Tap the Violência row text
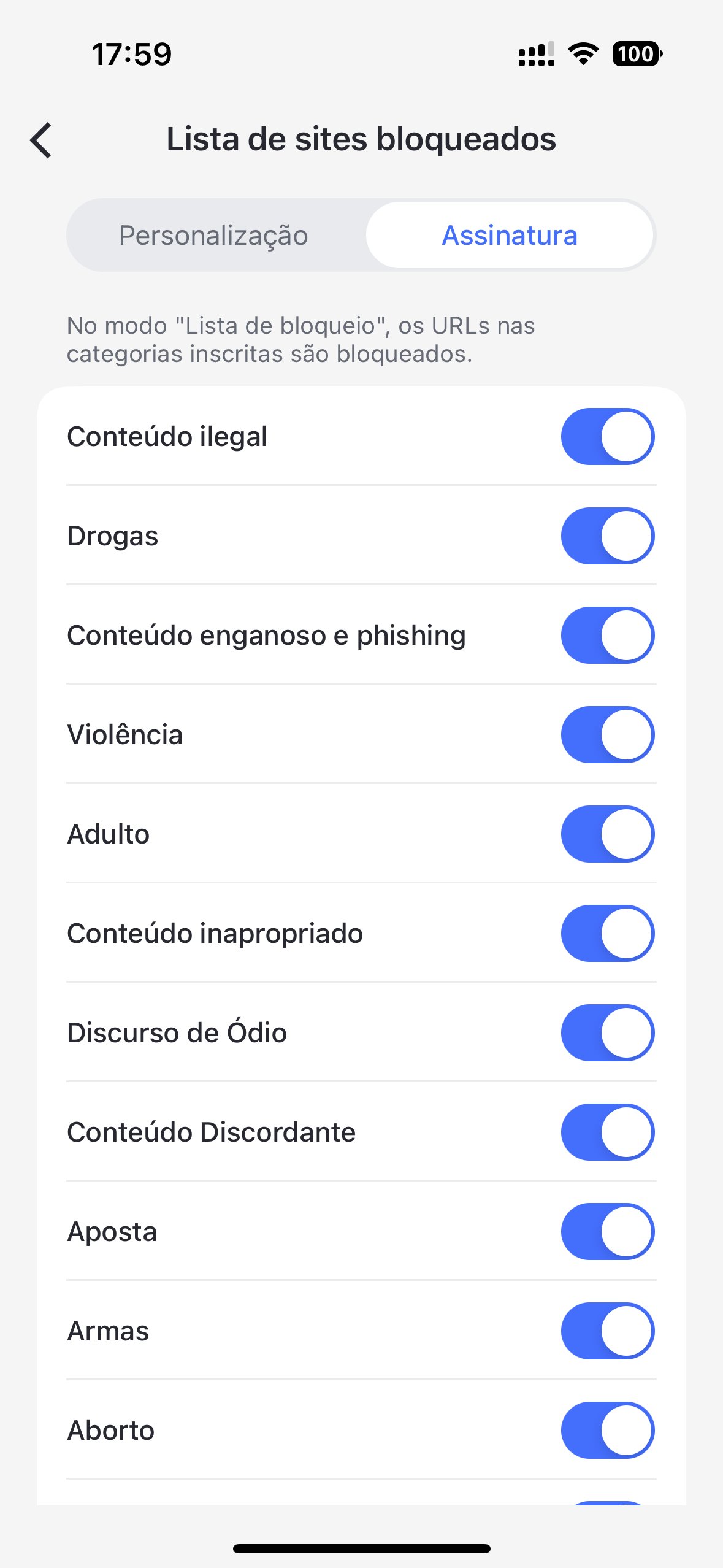 click(125, 735)
